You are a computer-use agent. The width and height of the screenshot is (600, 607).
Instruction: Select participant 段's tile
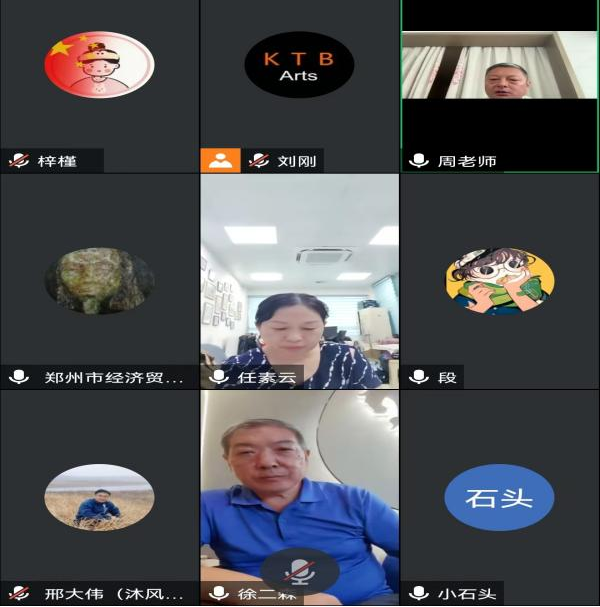[x=499, y=280]
